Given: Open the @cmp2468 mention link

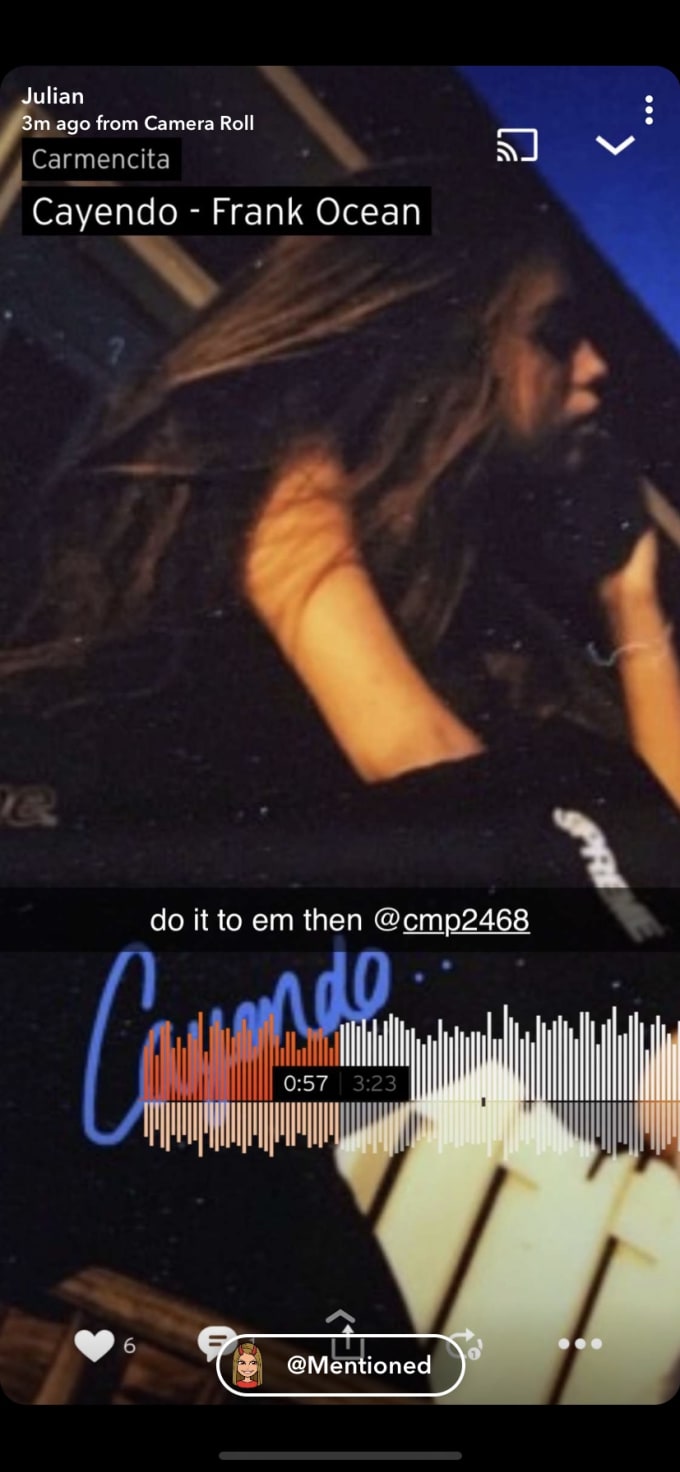Looking at the screenshot, I should coord(465,920).
